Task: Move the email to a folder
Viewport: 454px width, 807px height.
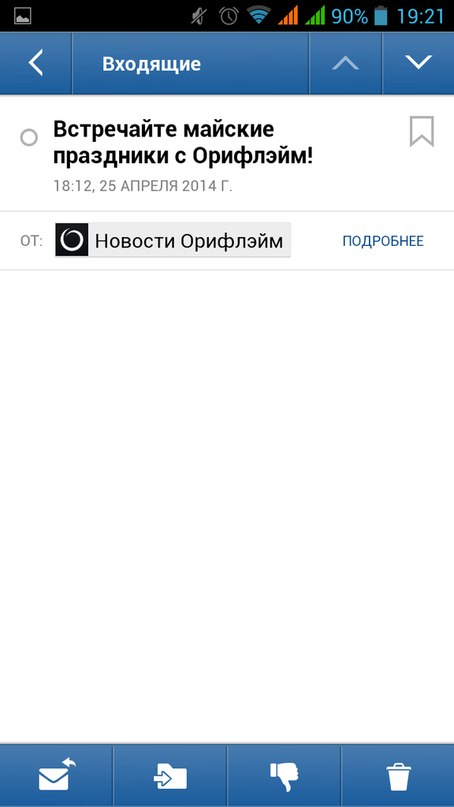Action: pos(170,776)
